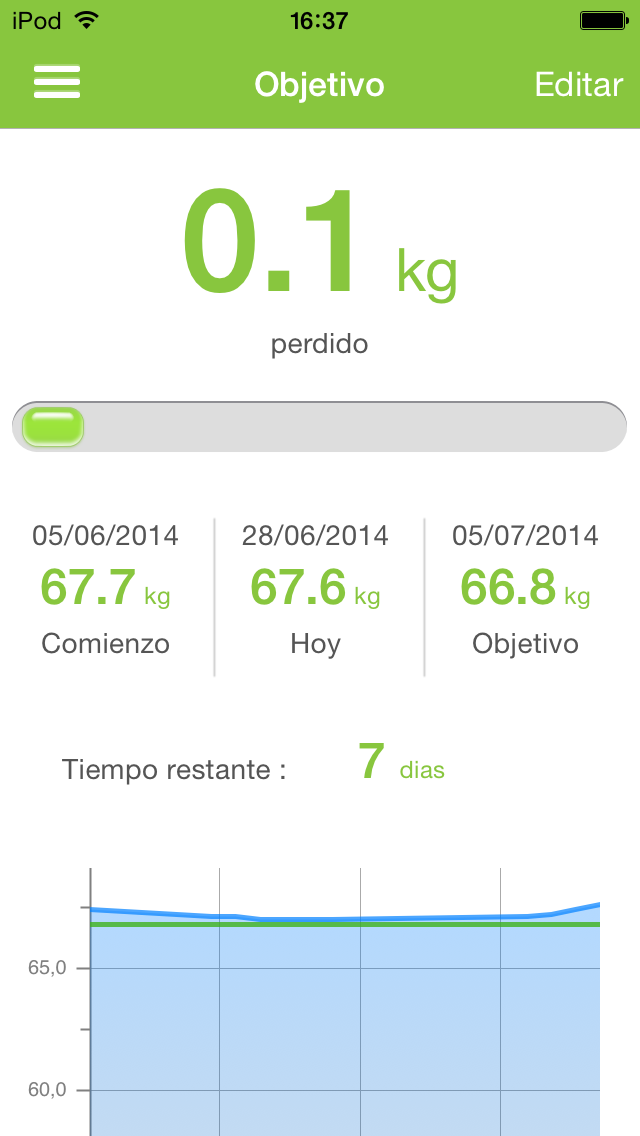
Task: Tap Editar to edit the goal
Action: [578, 85]
